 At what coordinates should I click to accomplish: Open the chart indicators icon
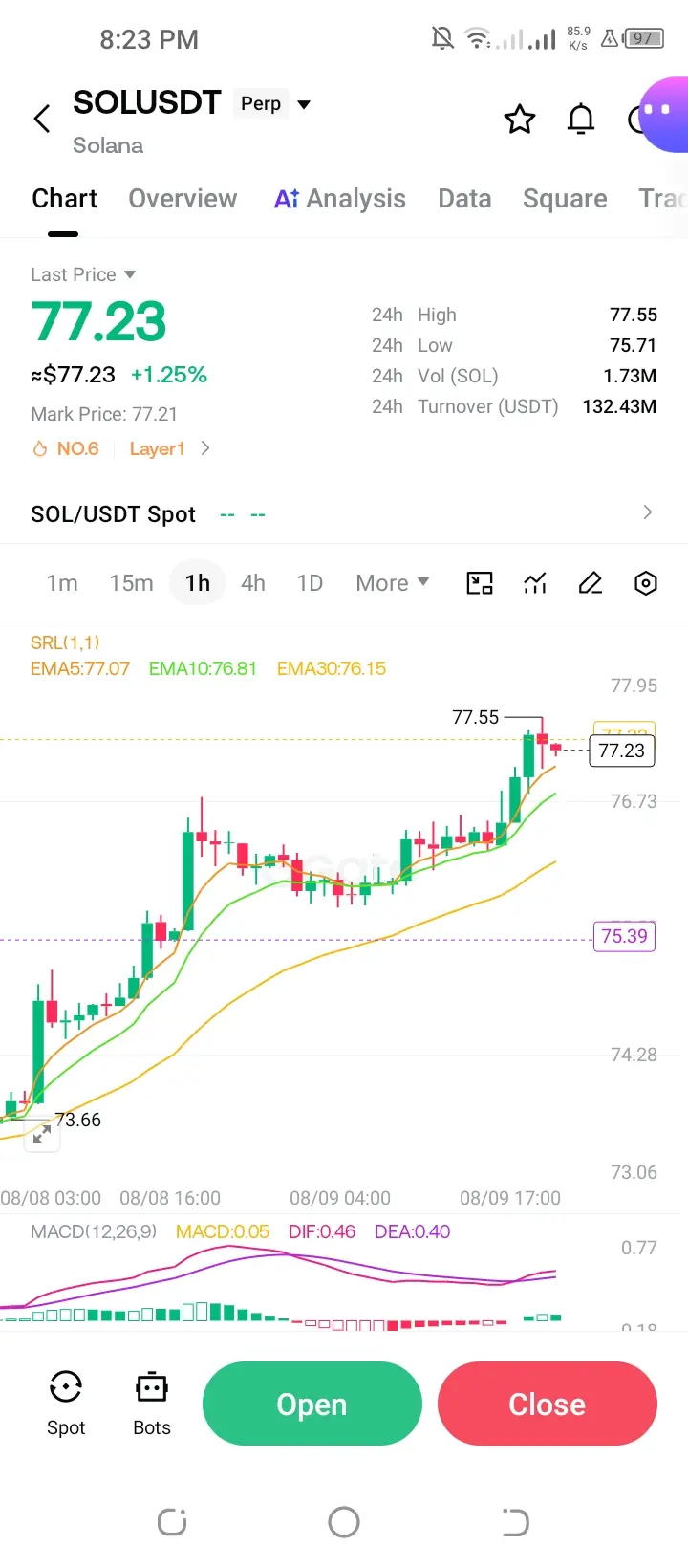click(535, 583)
